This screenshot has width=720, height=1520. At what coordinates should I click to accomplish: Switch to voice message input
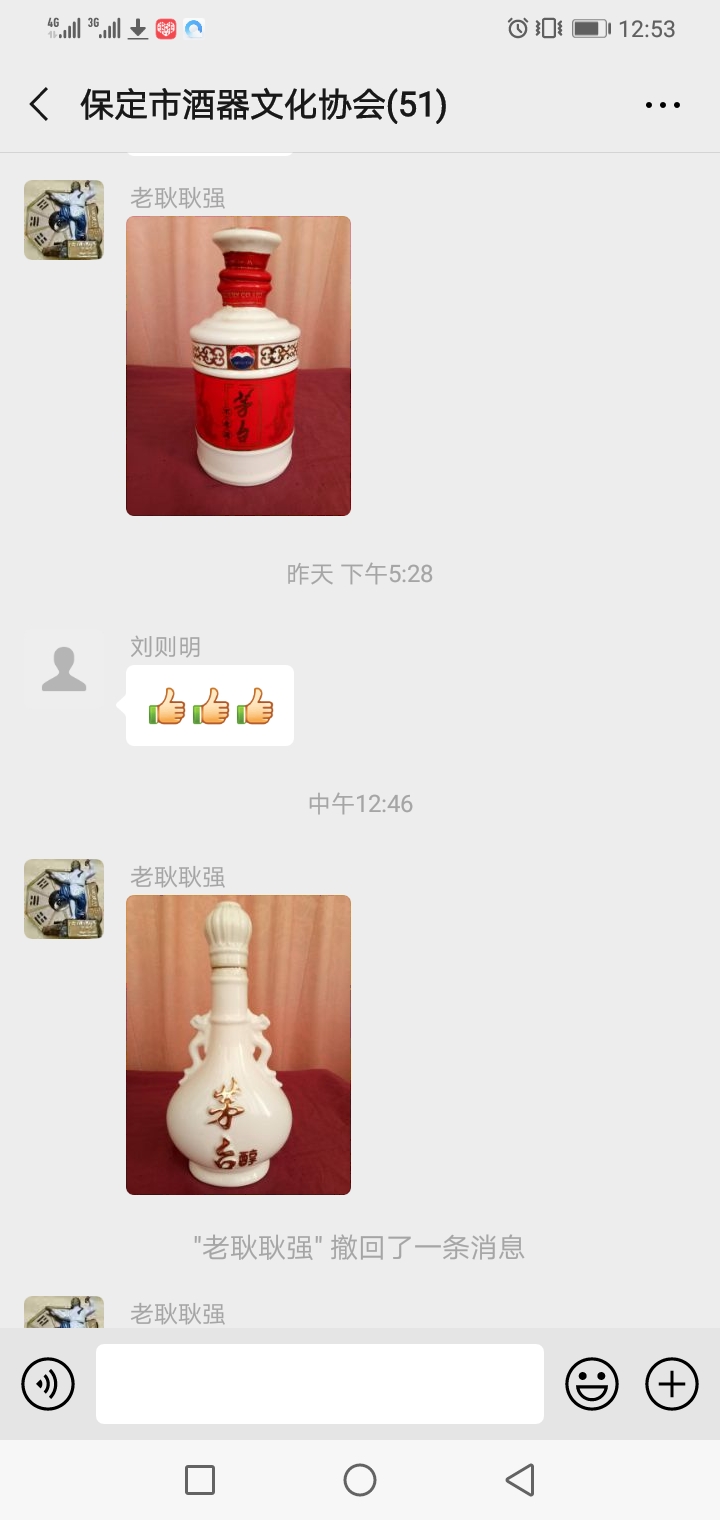point(48,1384)
